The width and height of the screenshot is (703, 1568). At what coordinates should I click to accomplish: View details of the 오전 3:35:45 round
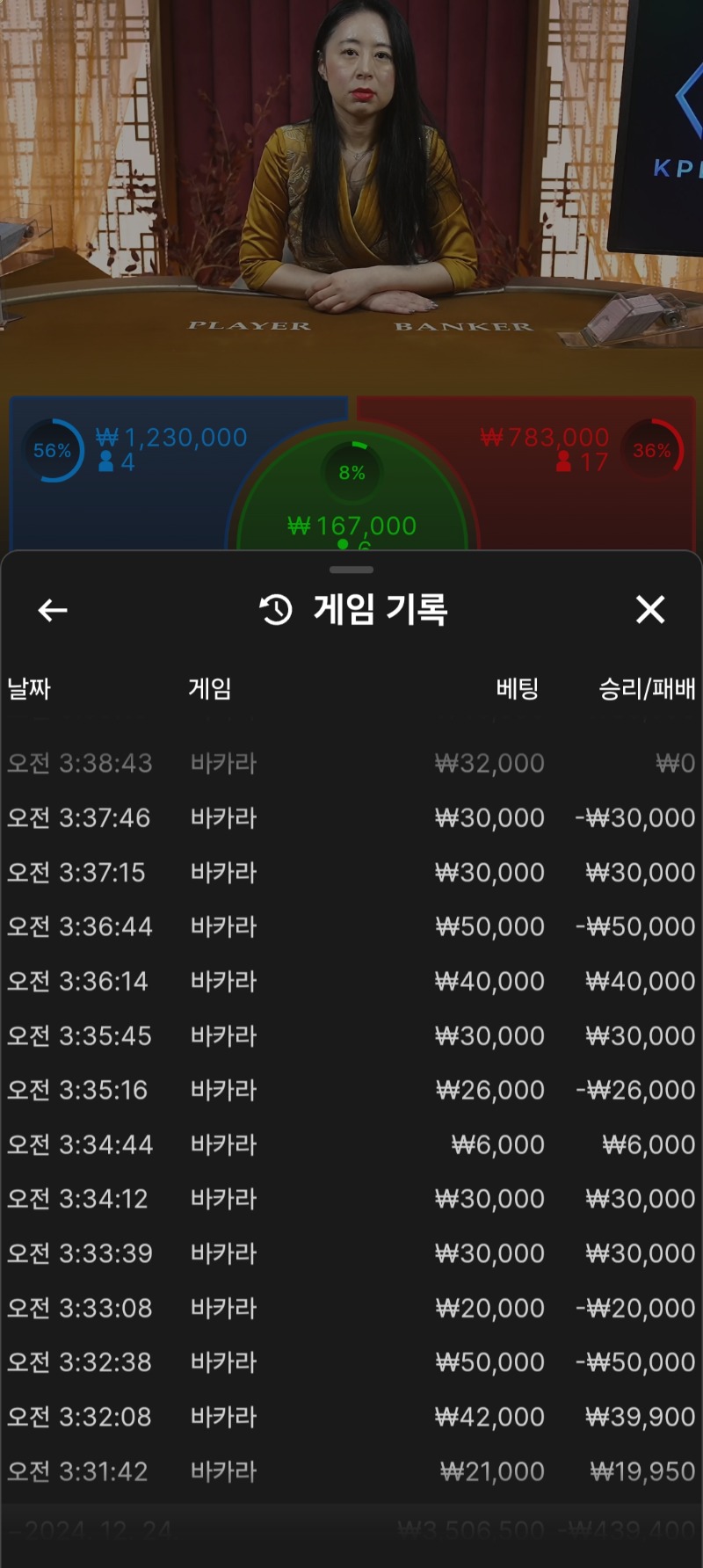[351, 1035]
